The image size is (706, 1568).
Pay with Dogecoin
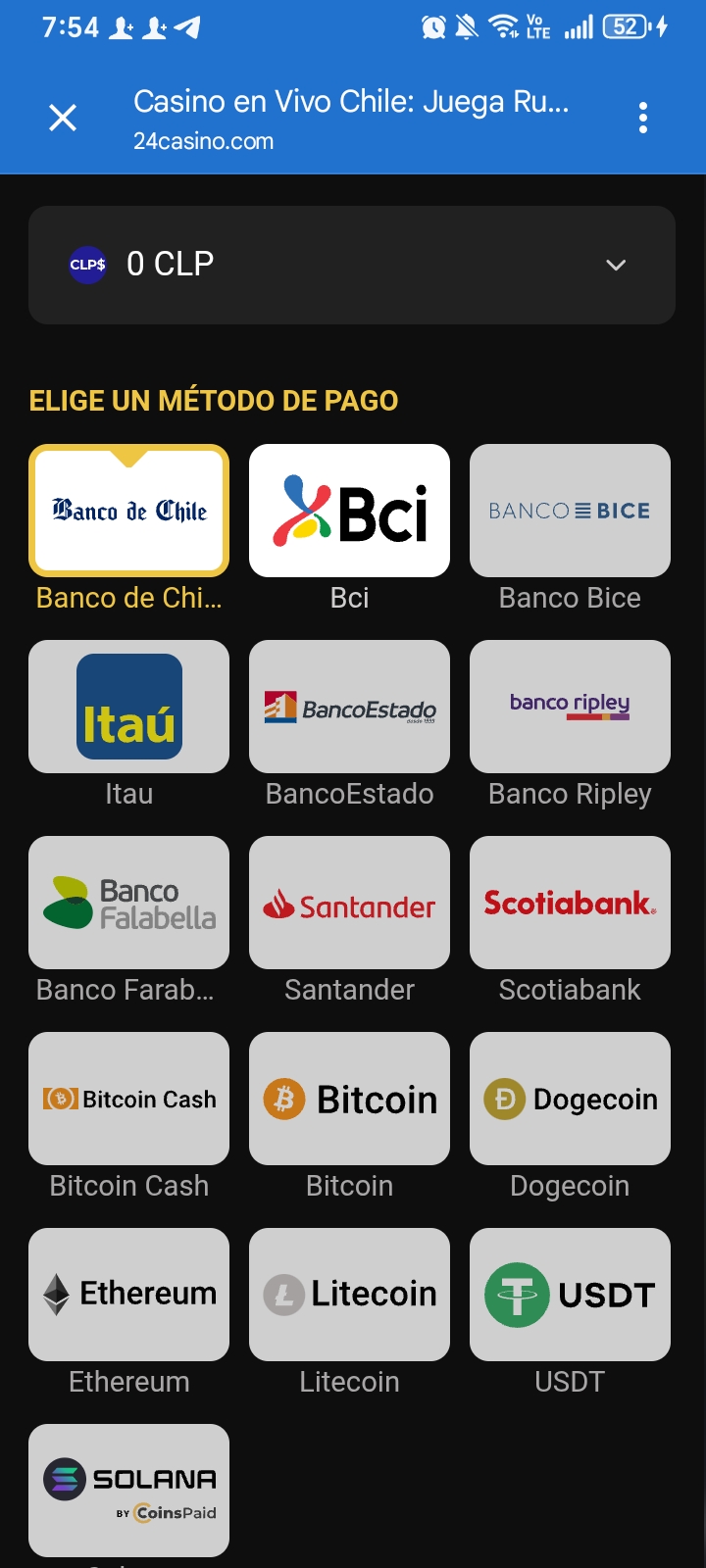tap(570, 1099)
